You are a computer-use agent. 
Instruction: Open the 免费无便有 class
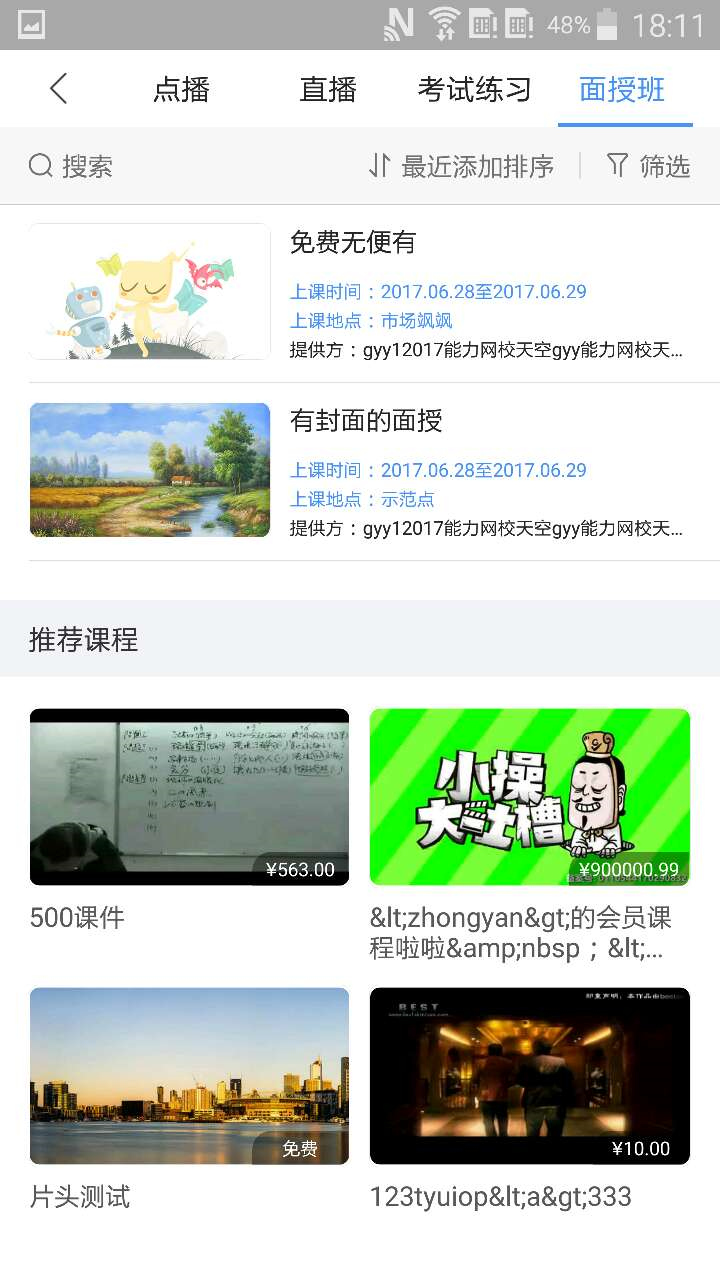[x=360, y=292]
